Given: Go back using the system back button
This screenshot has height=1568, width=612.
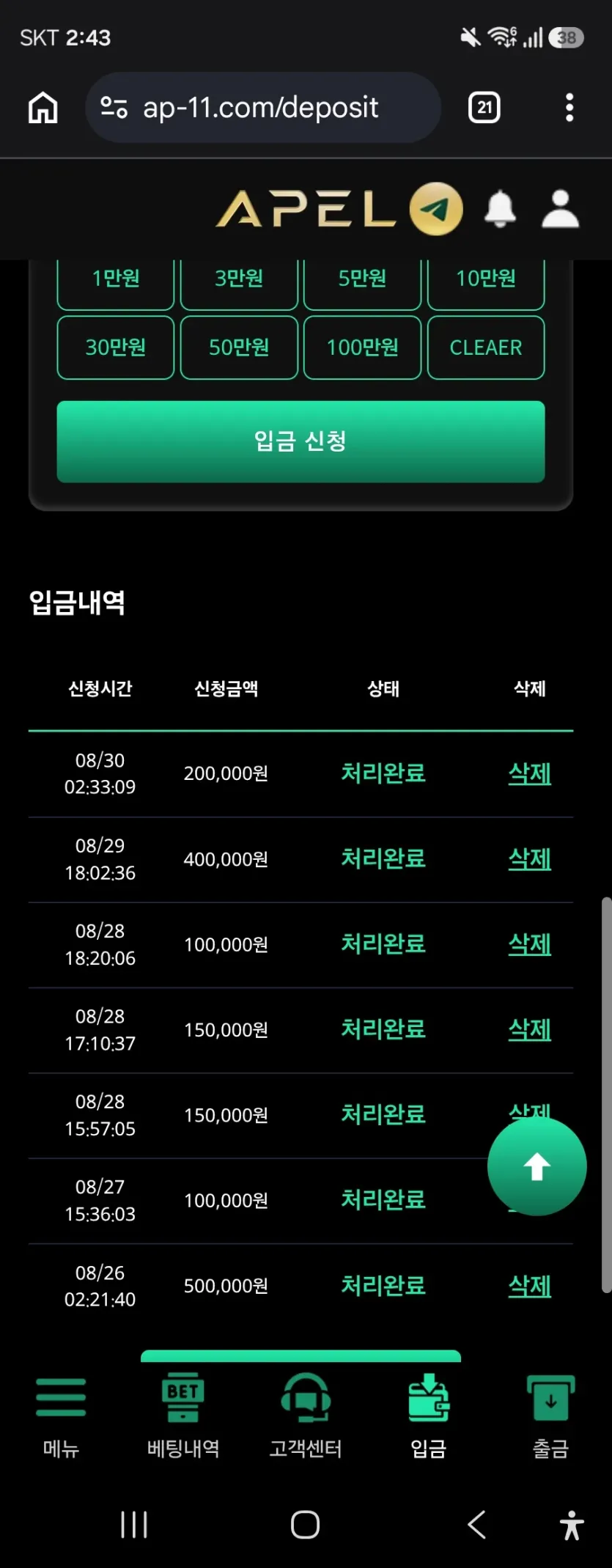Looking at the screenshot, I should [476, 1525].
